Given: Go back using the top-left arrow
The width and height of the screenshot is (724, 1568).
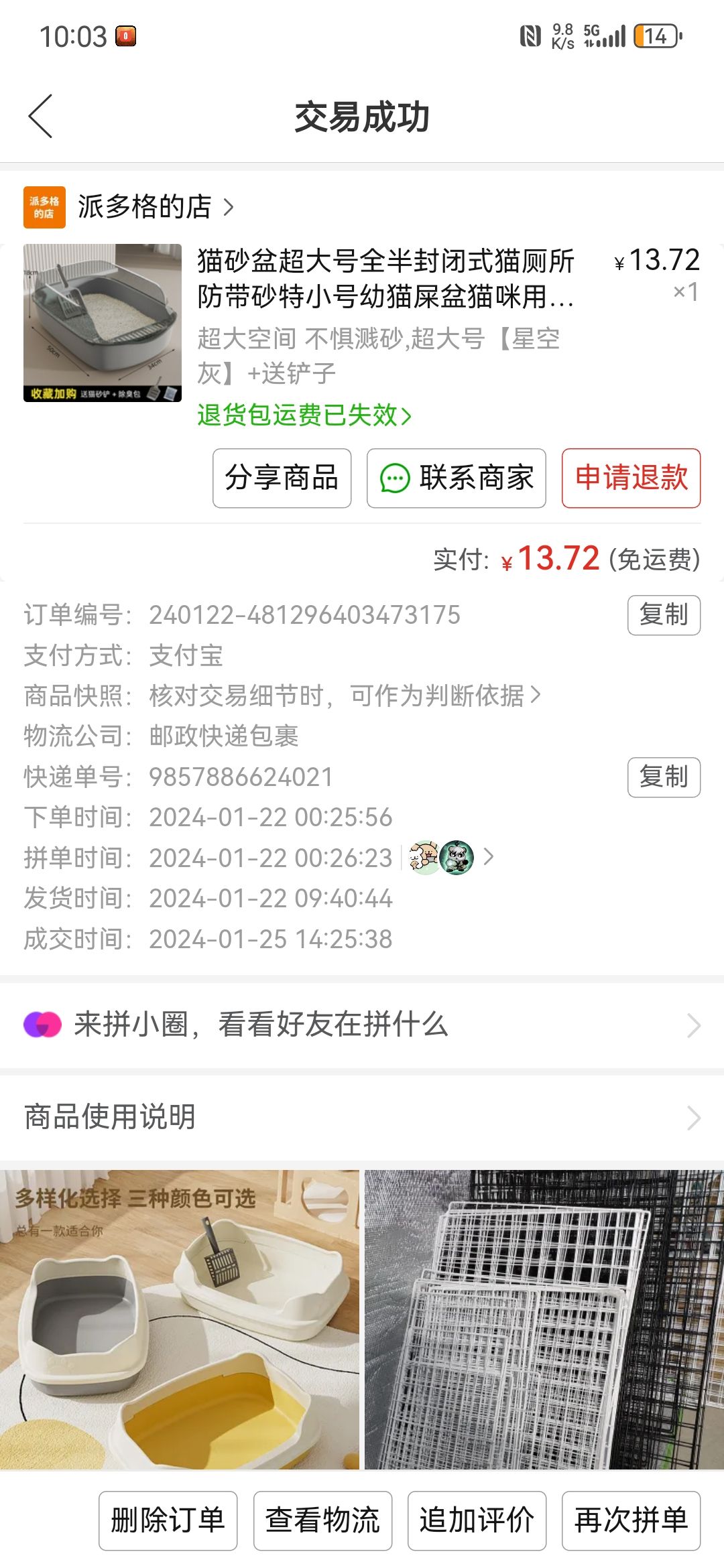Looking at the screenshot, I should (41, 117).
